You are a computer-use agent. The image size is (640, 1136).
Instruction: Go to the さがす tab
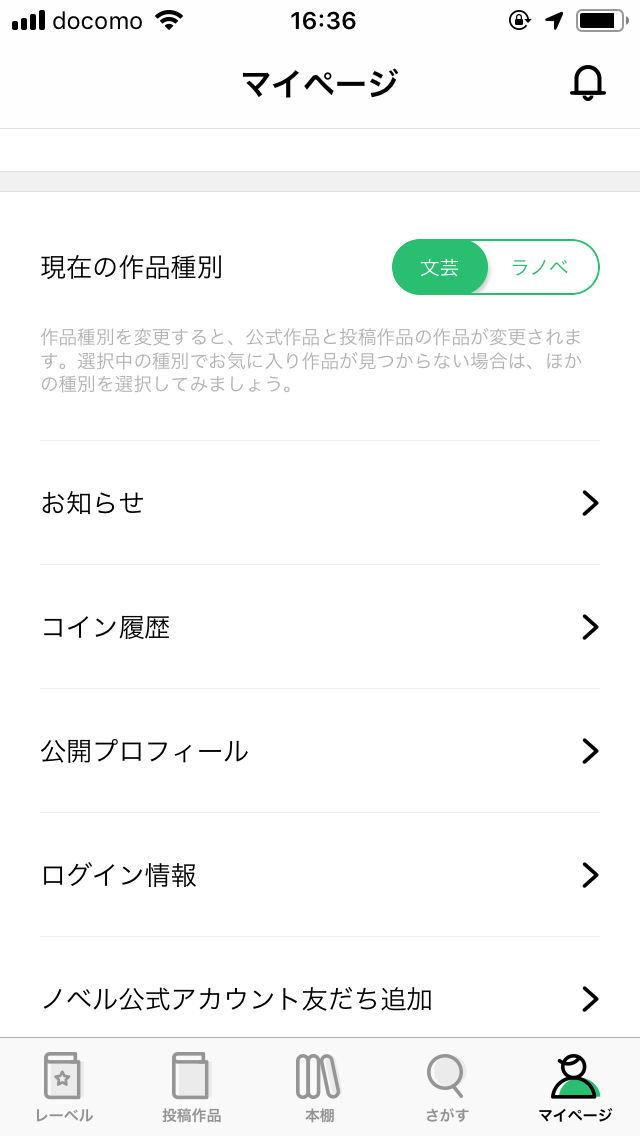click(447, 1087)
